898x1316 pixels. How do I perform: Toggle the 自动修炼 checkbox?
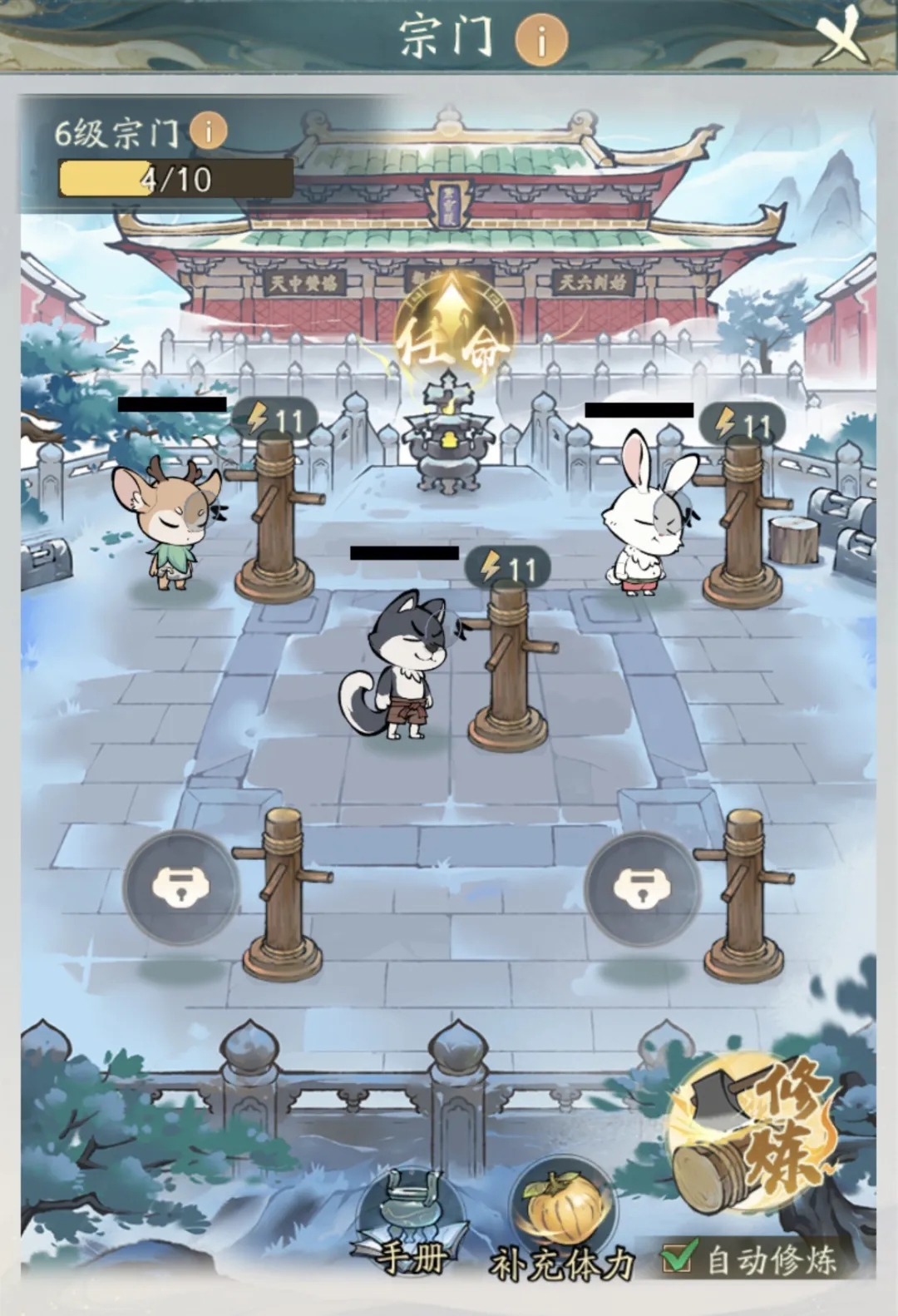coord(678,1259)
